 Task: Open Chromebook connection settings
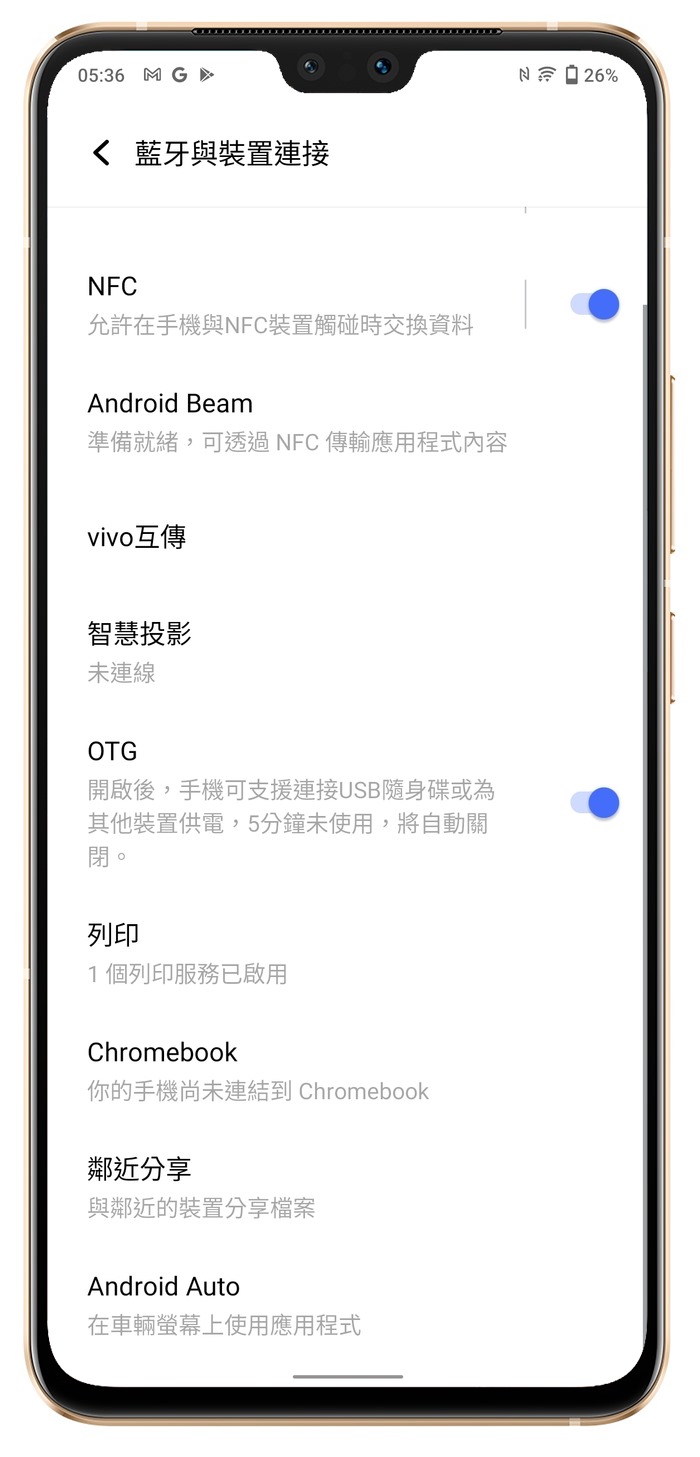258,1070
